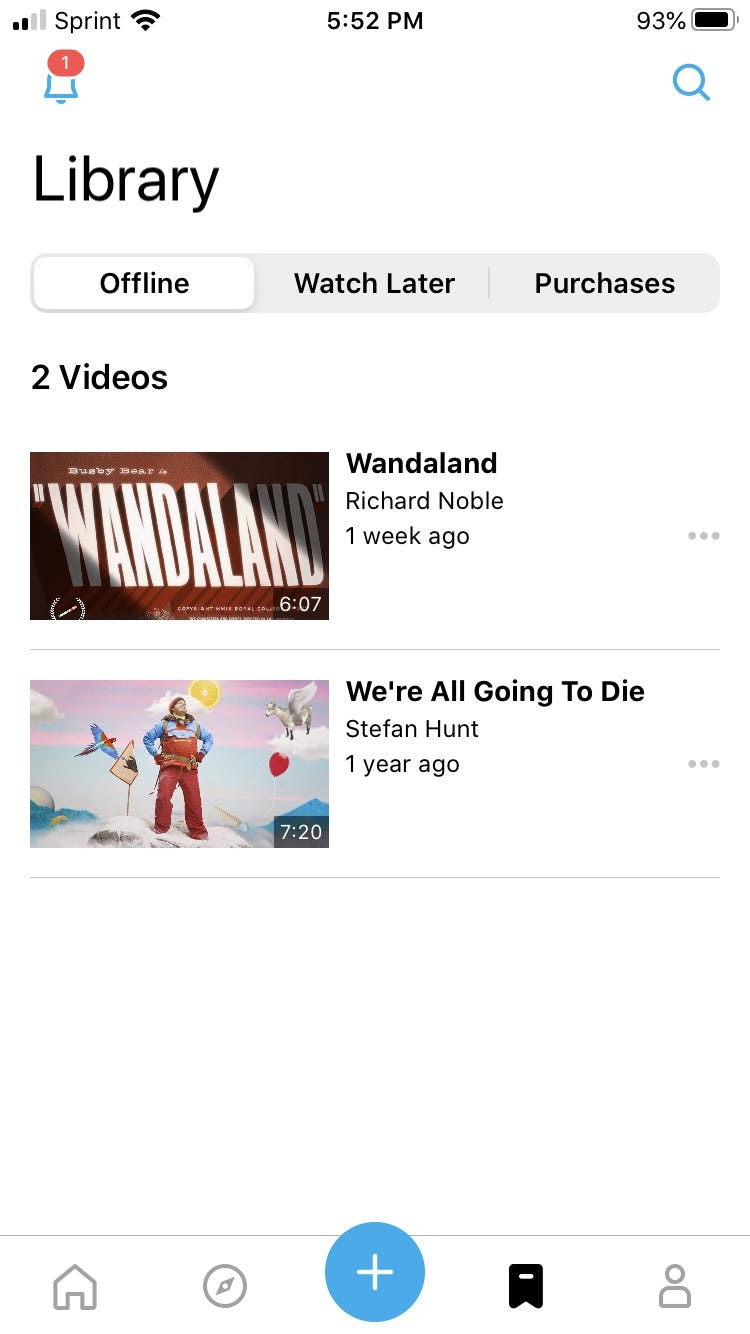Play the Wandaland thumbnail
The width and height of the screenshot is (750, 1334).
[x=179, y=536]
